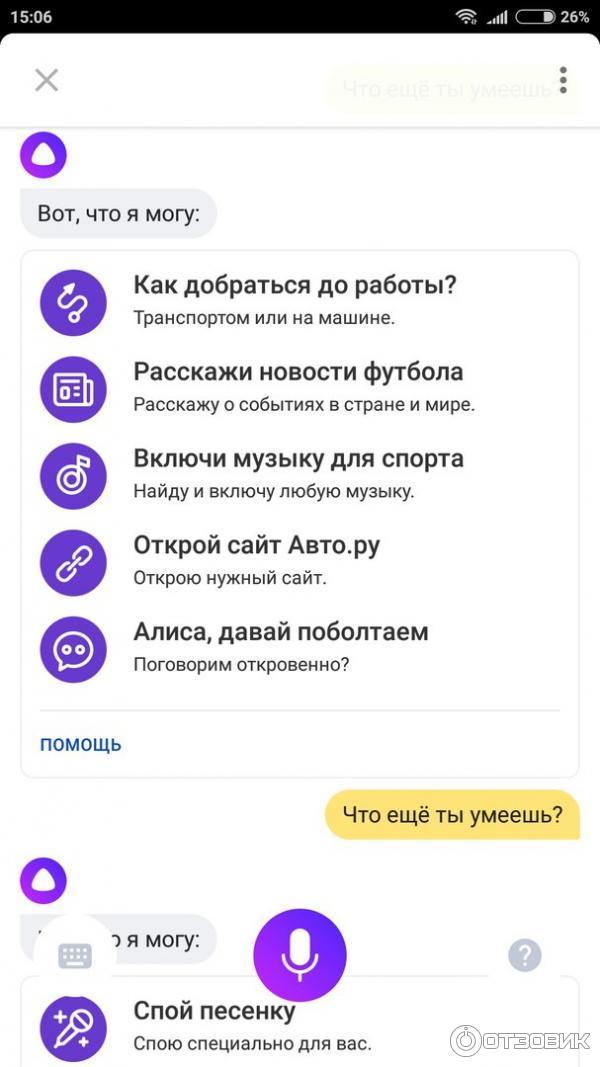Choose 'Расскажи новости футбола' option
Viewport: 600px width, 1067px height.
pyautogui.click(x=299, y=389)
